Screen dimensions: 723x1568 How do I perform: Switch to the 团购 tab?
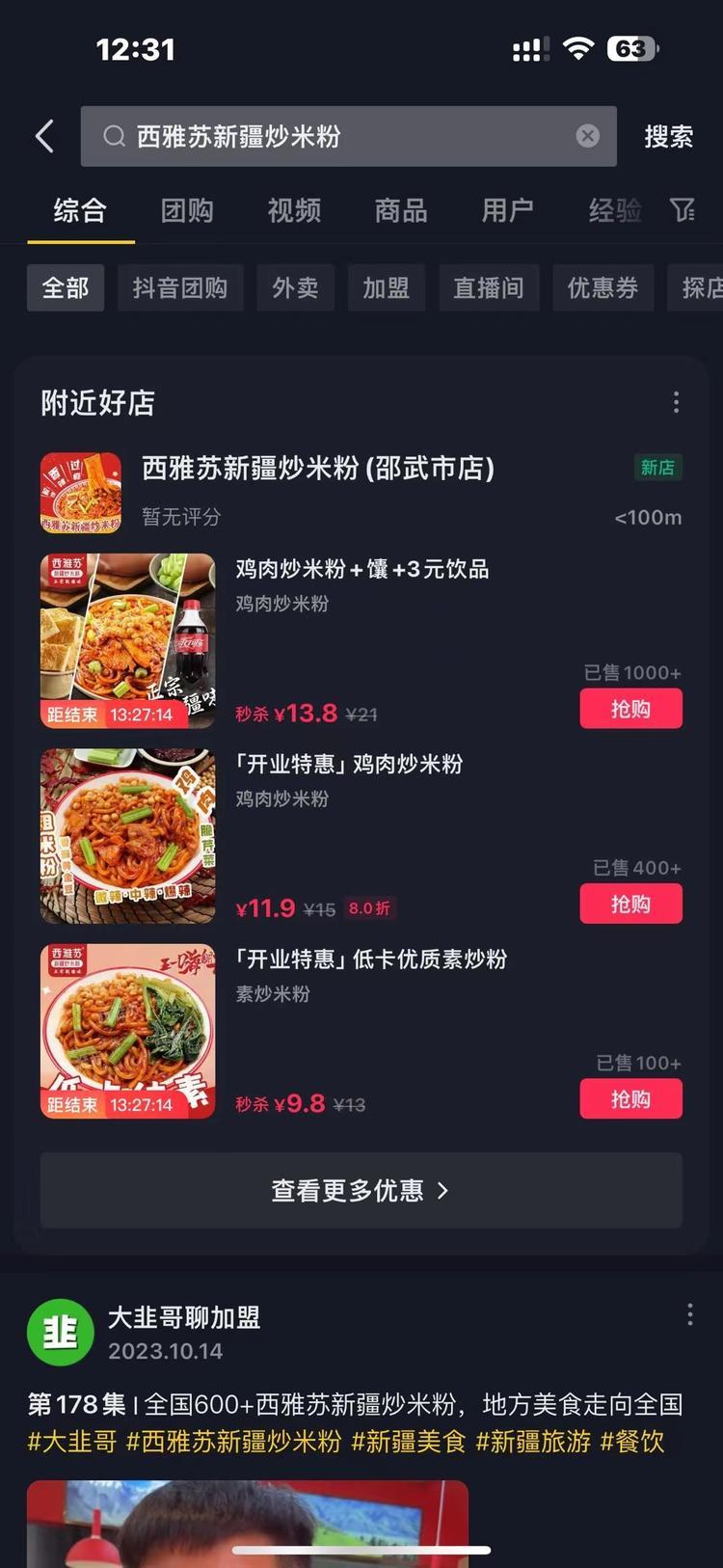pyautogui.click(x=187, y=210)
